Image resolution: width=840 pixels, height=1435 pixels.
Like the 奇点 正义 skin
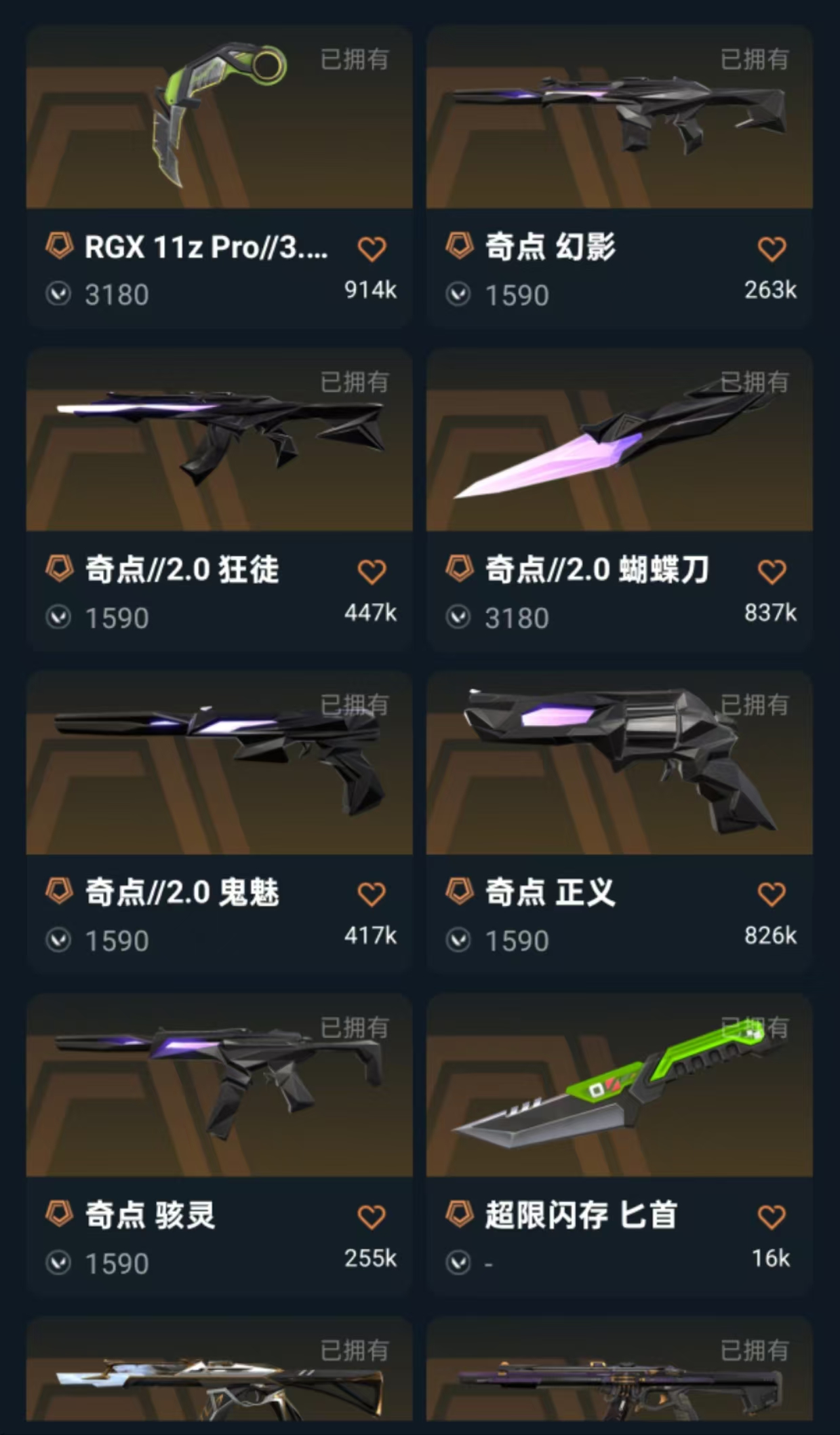pos(772,895)
